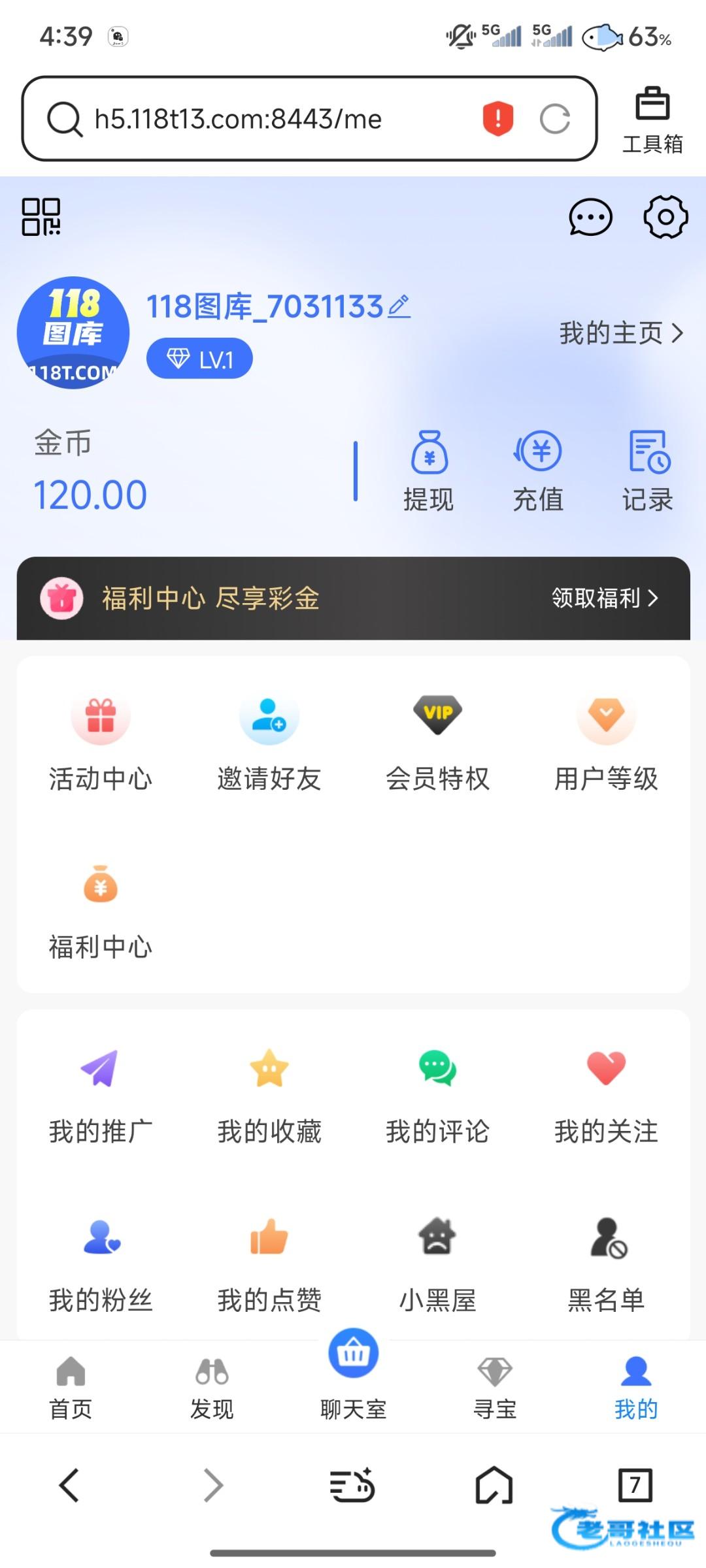Reload the page from the address bar
Image resolution: width=706 pixels, height=1568 pixels.
555,119
